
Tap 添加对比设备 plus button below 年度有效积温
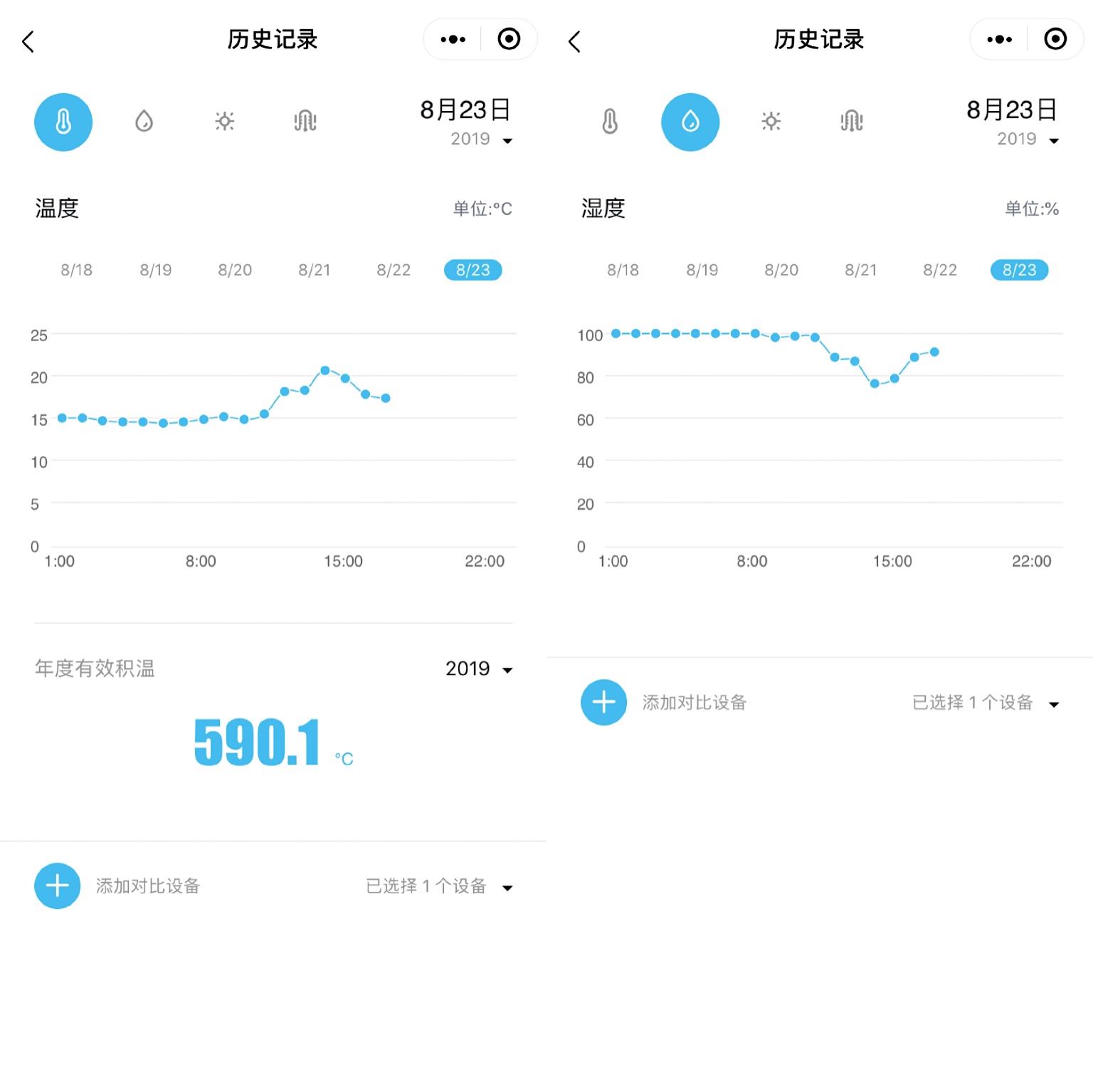pos(58,886)
